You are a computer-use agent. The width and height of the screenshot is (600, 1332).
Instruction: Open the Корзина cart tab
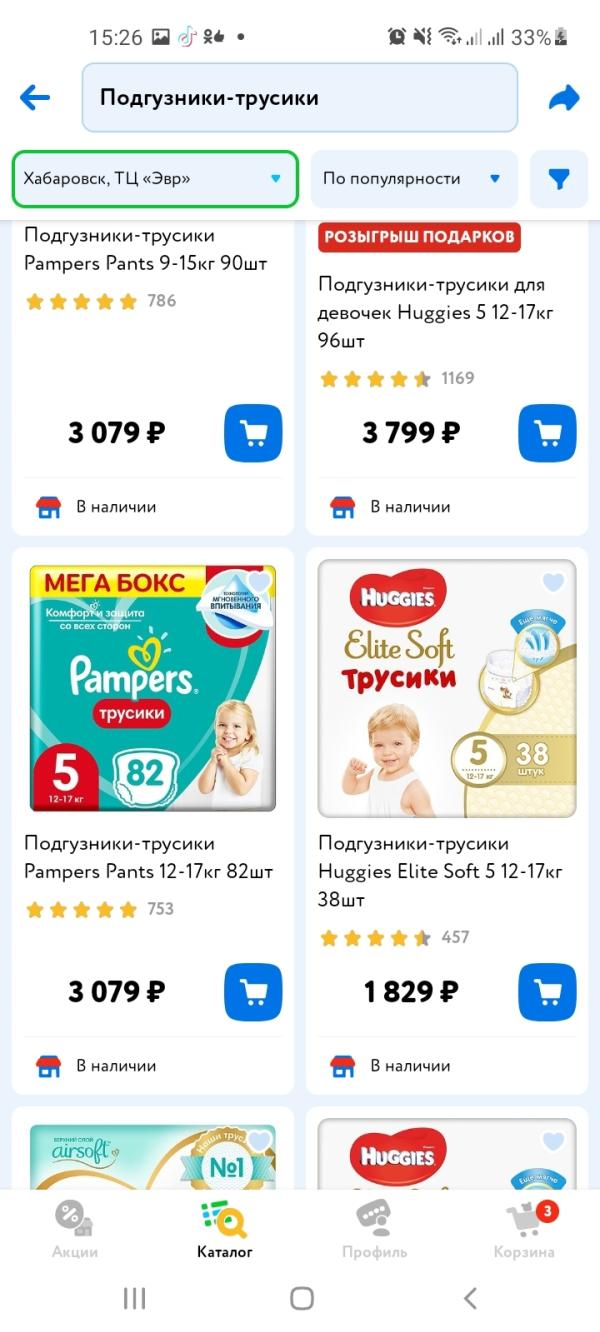523,1229
